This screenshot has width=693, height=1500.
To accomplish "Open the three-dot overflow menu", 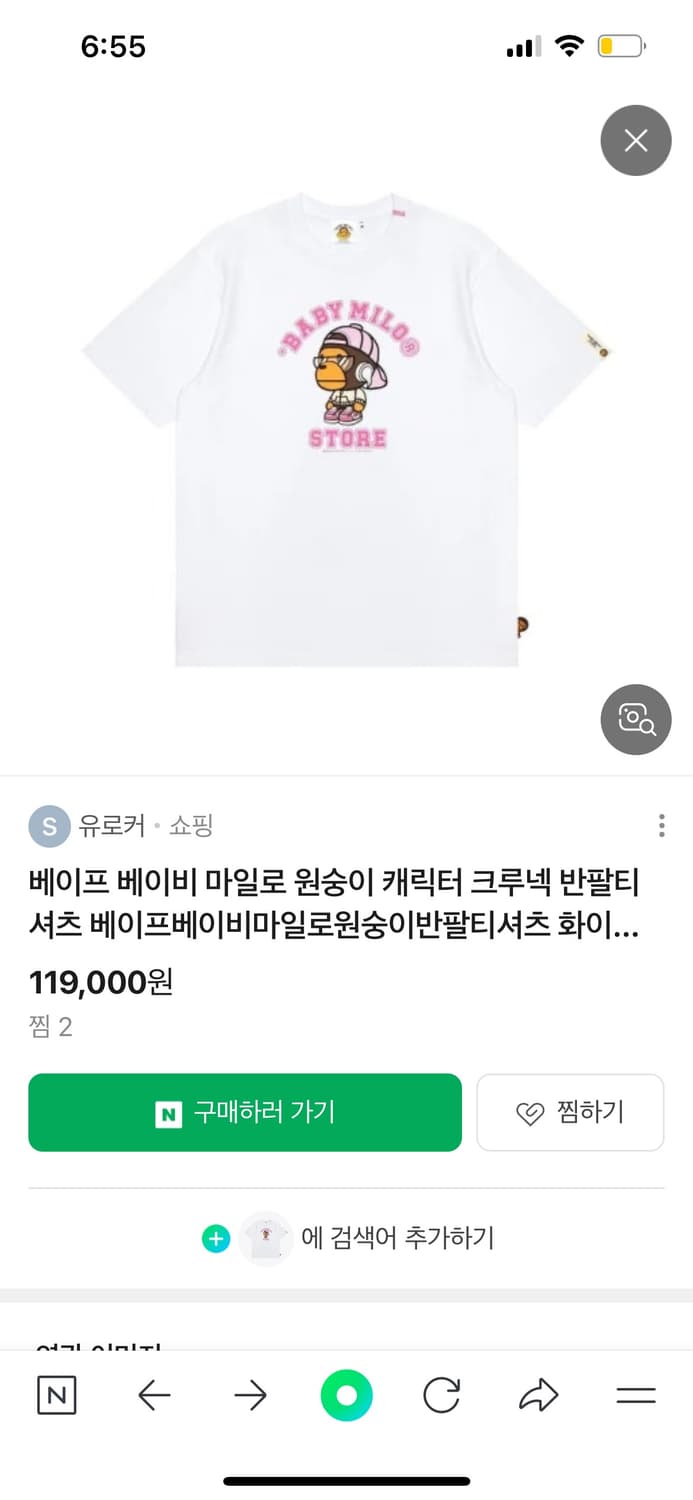I will 661,826.
